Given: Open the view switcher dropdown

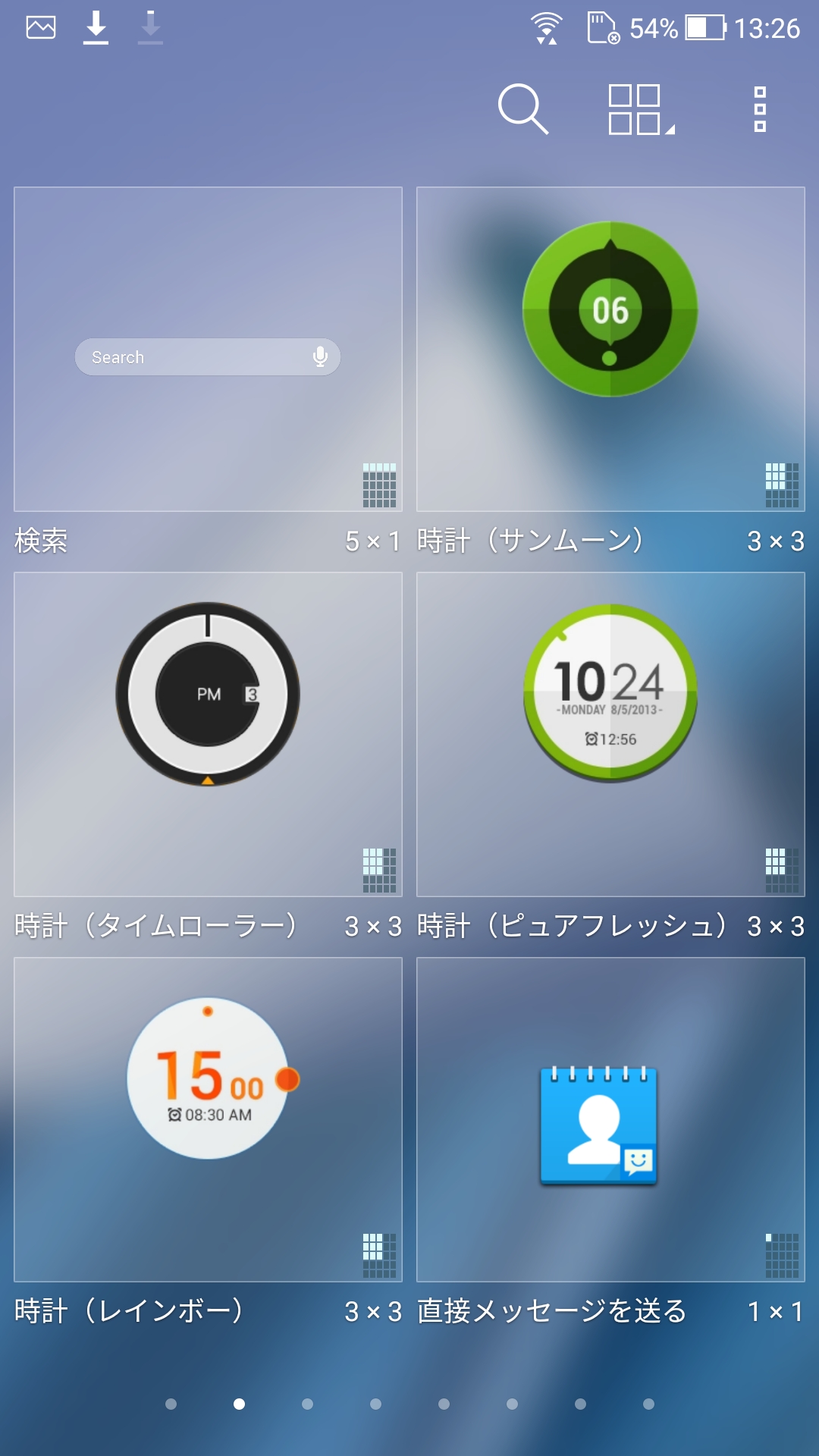Looking at the screenshot, I should coord(635,110).
